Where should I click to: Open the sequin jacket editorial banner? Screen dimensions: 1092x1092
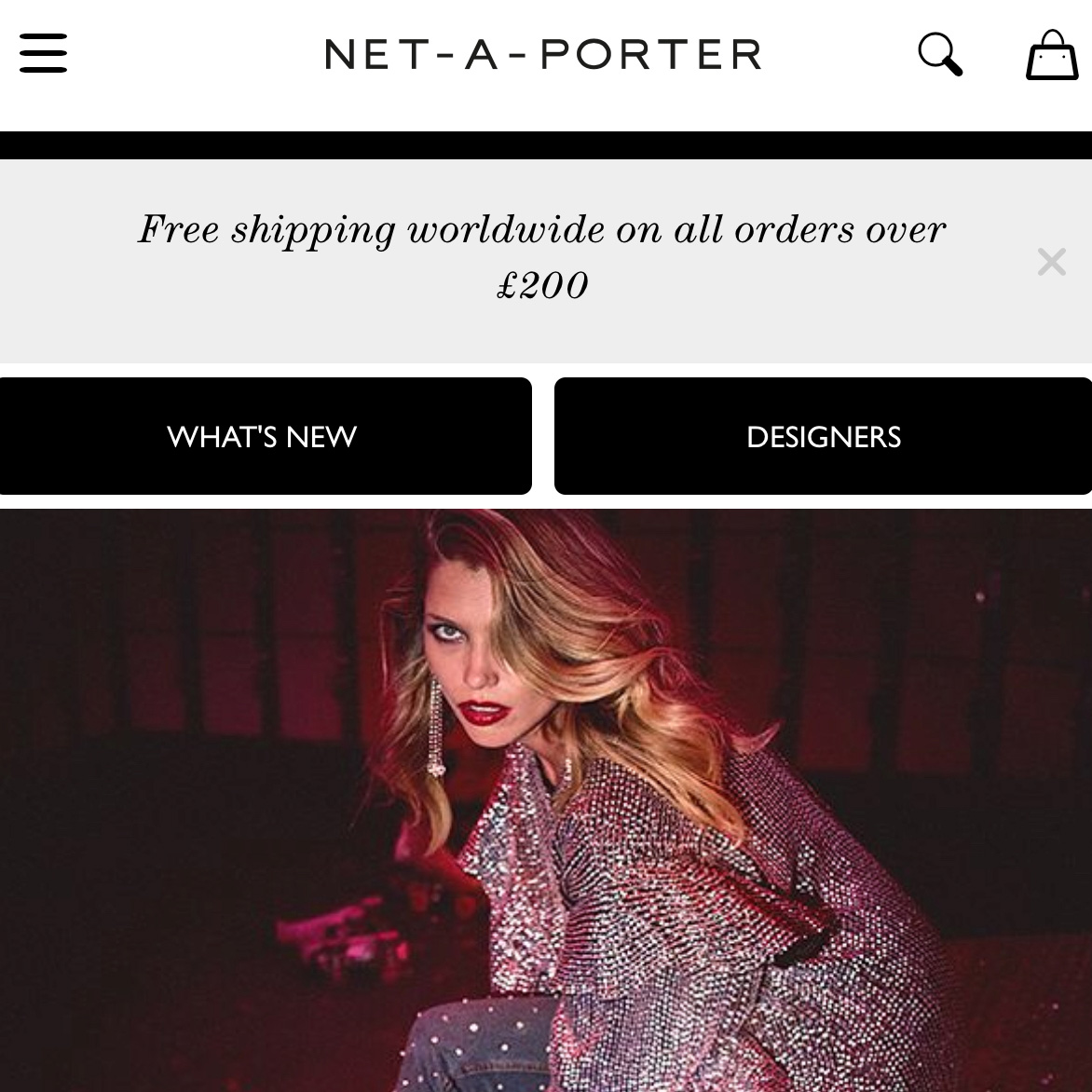(x=546, y=799)
